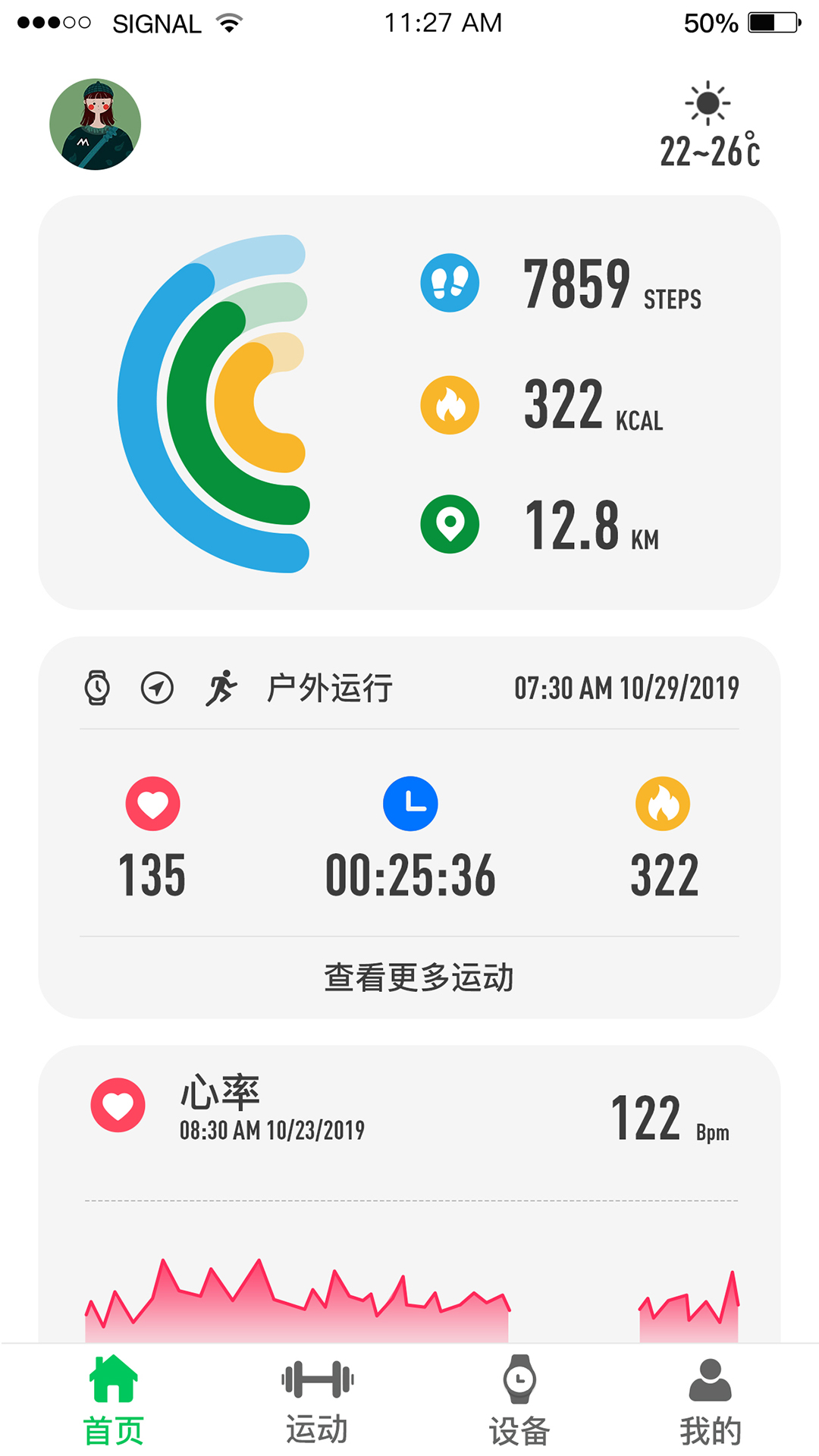
Task: Click the profile avatar picture
Action: (x=95, y=125)
